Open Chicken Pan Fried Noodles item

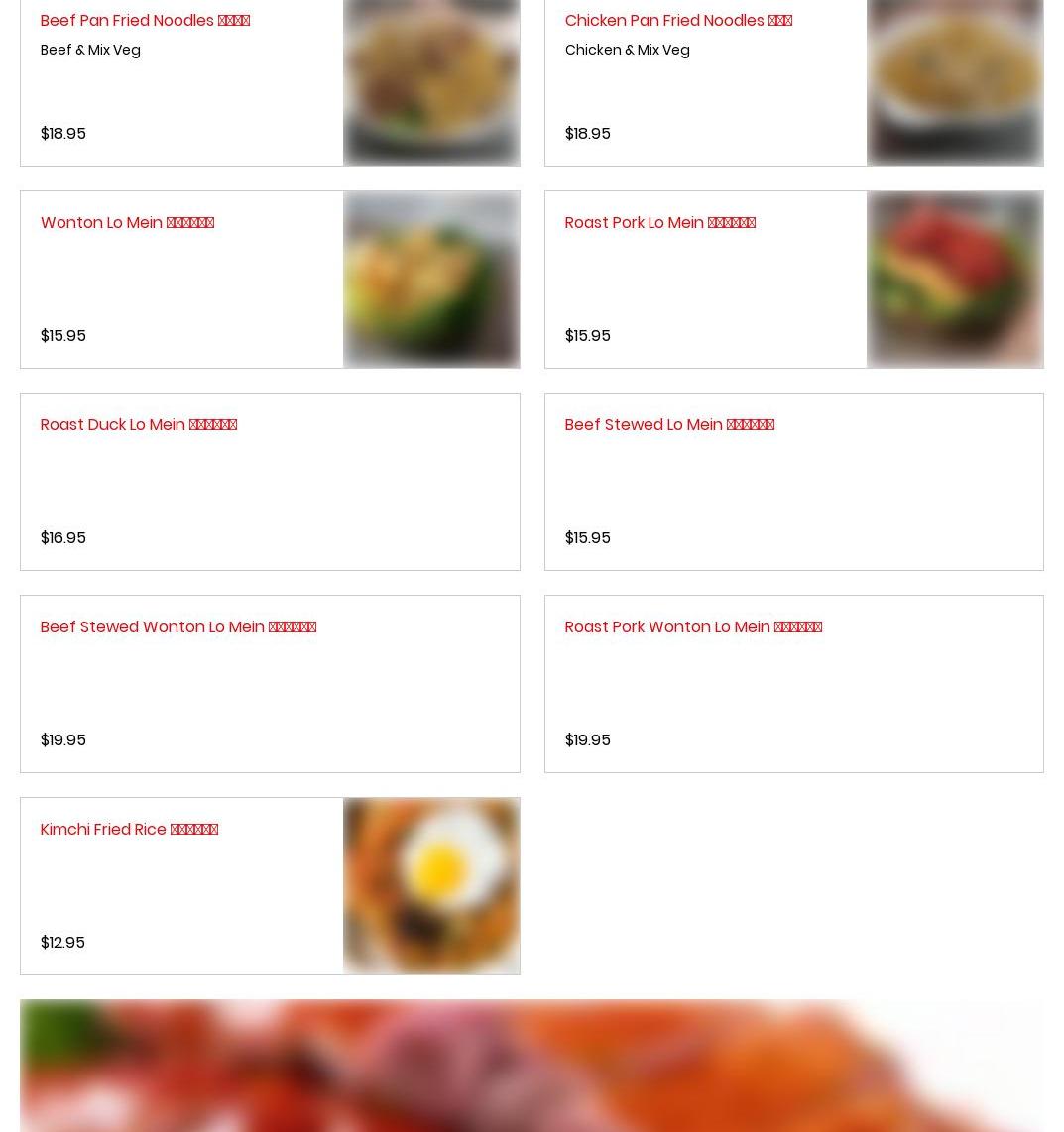[x=677, y=21]
